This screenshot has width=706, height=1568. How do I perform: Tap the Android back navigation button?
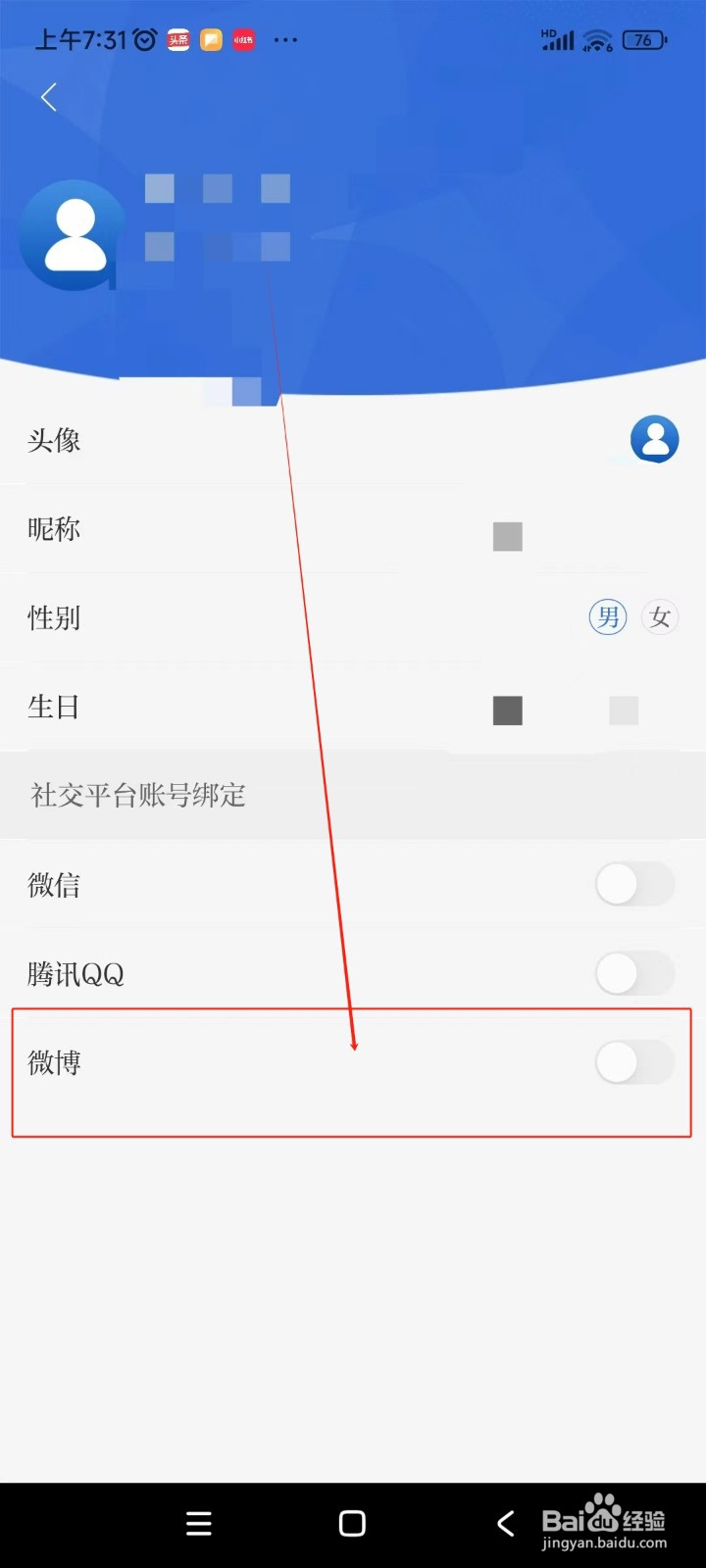(x=504, y=1524)
